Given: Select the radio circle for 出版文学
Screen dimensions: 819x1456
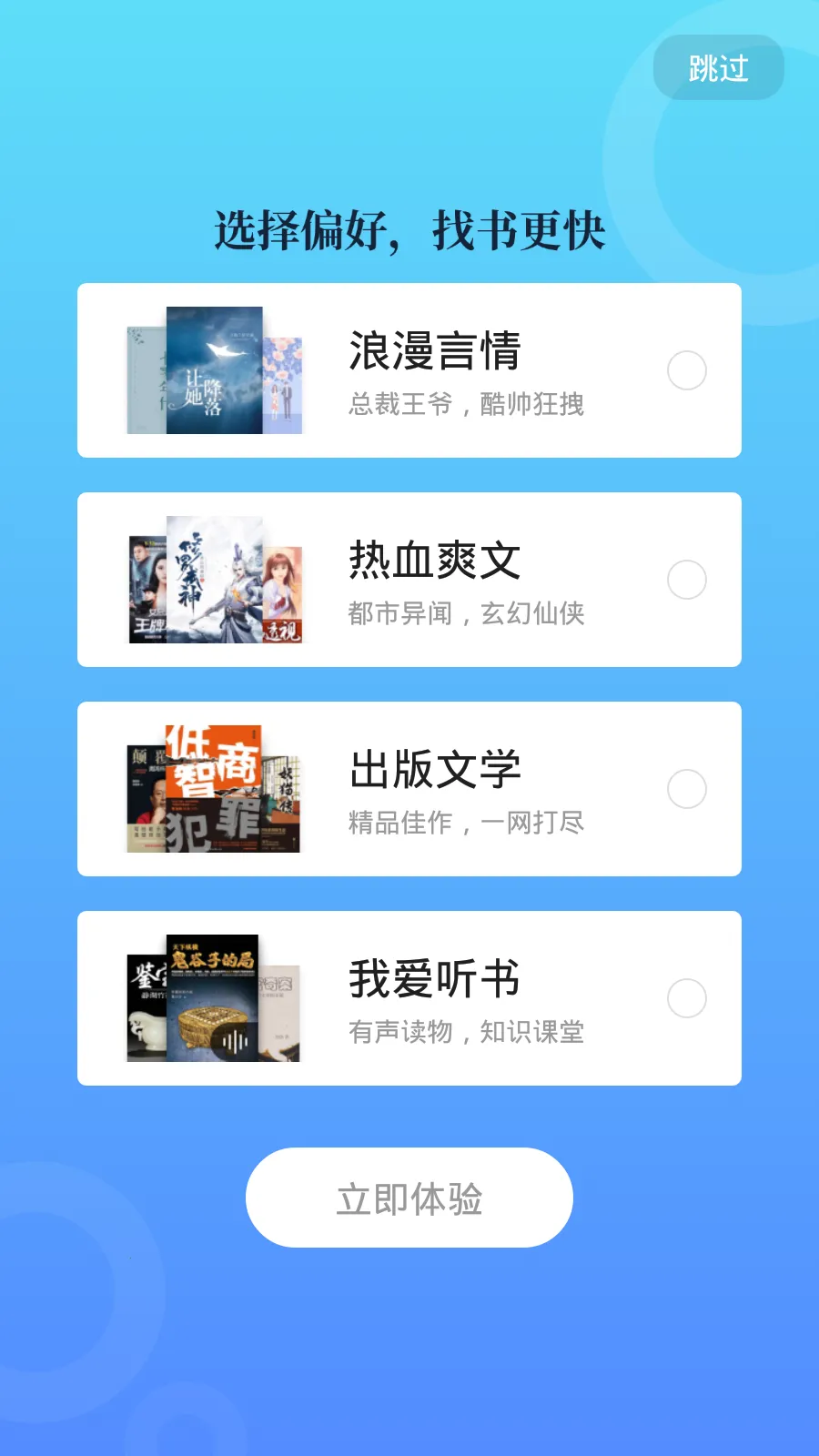Looking at the screenshot, I should [x=686, y=790].
